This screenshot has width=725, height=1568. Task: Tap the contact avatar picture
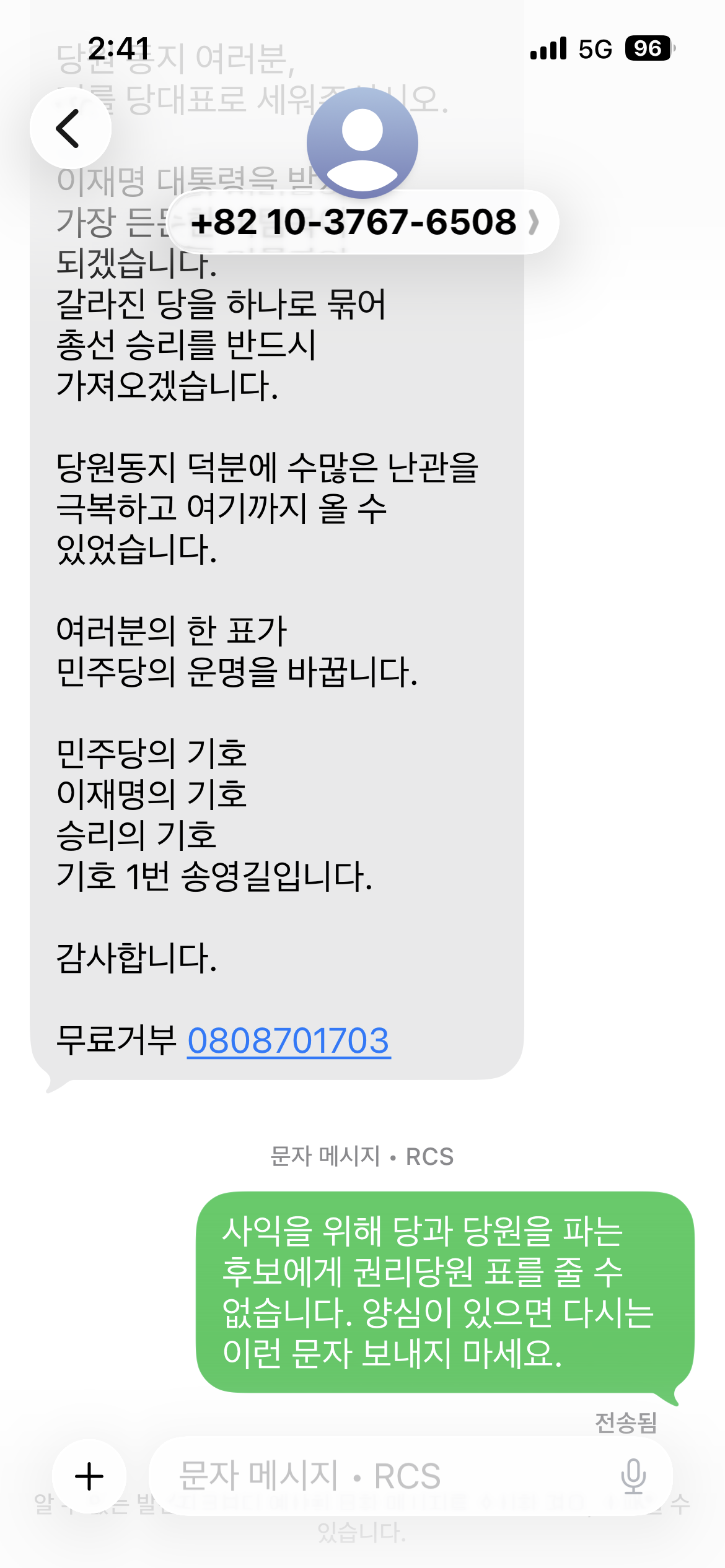click(x=362, y=143)
